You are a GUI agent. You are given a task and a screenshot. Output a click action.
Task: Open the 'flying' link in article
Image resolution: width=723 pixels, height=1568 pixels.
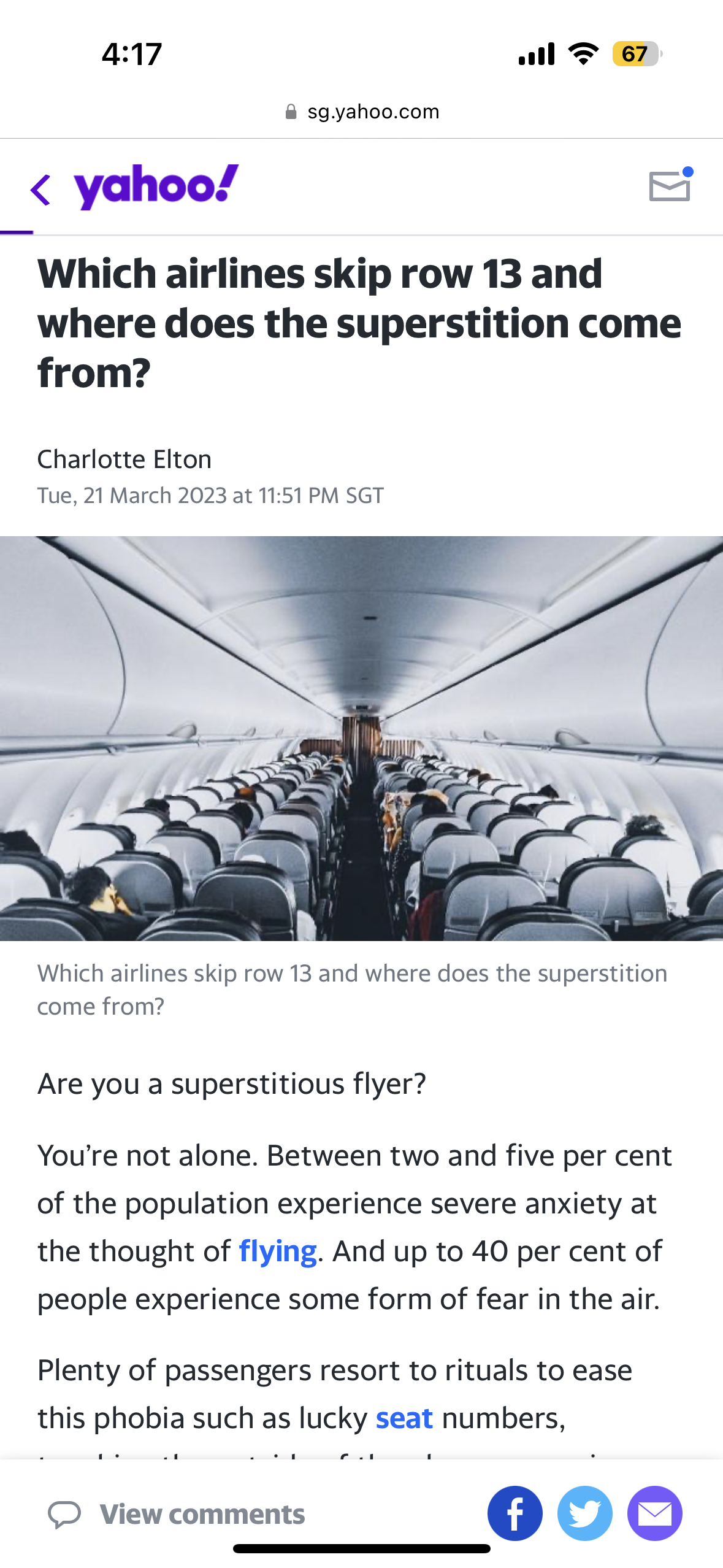[277, 1251]
